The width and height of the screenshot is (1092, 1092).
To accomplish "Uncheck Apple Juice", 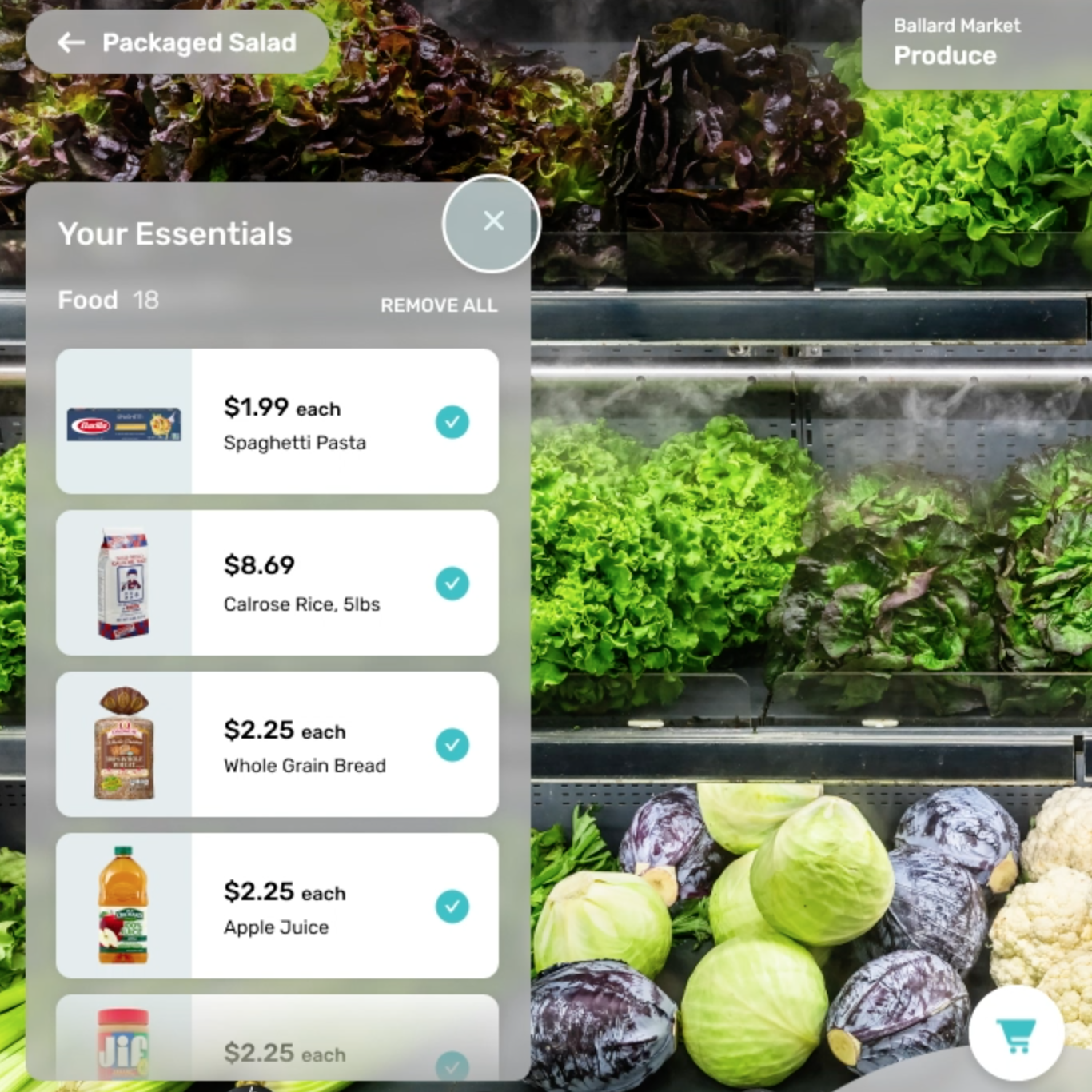I will [452, 906].
